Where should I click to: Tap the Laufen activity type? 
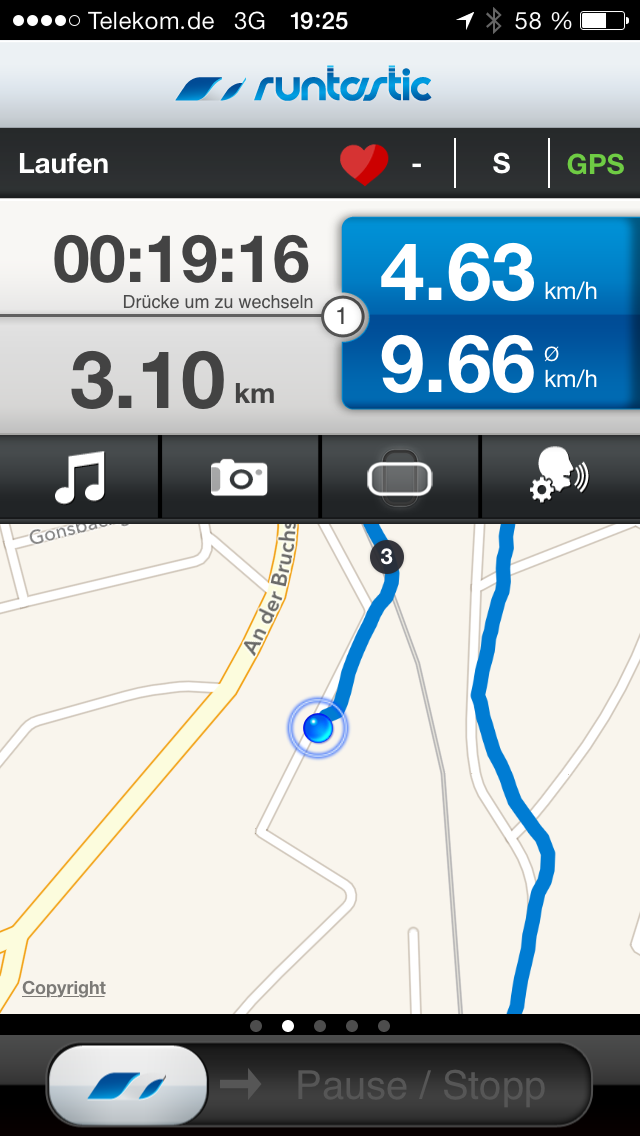pos(64,164)
